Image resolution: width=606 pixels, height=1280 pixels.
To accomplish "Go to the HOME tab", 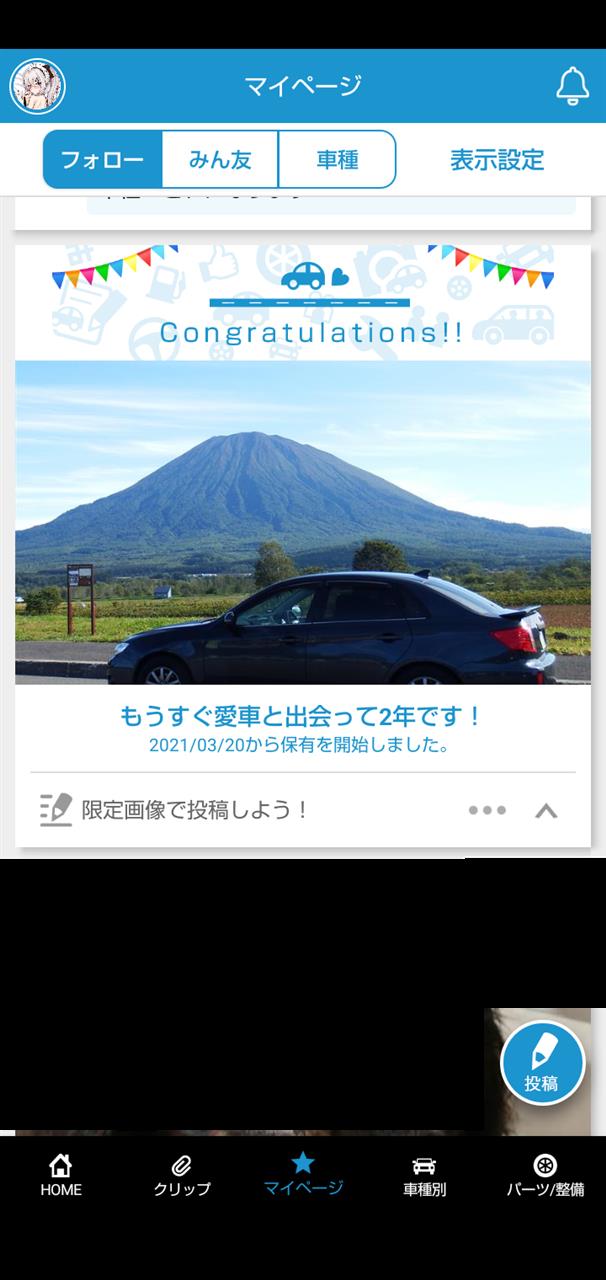I will coord(61,1176).
